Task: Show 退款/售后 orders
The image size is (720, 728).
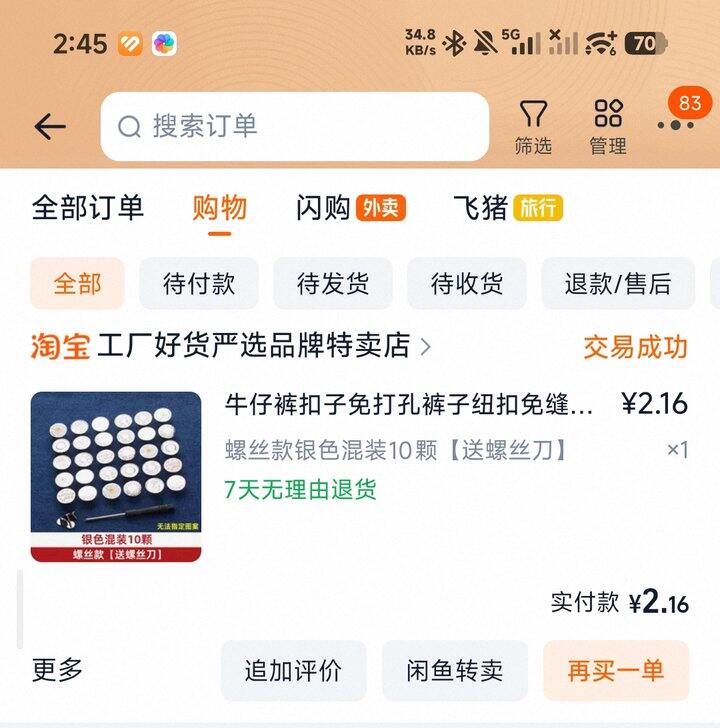Action: tap(617, 283)
